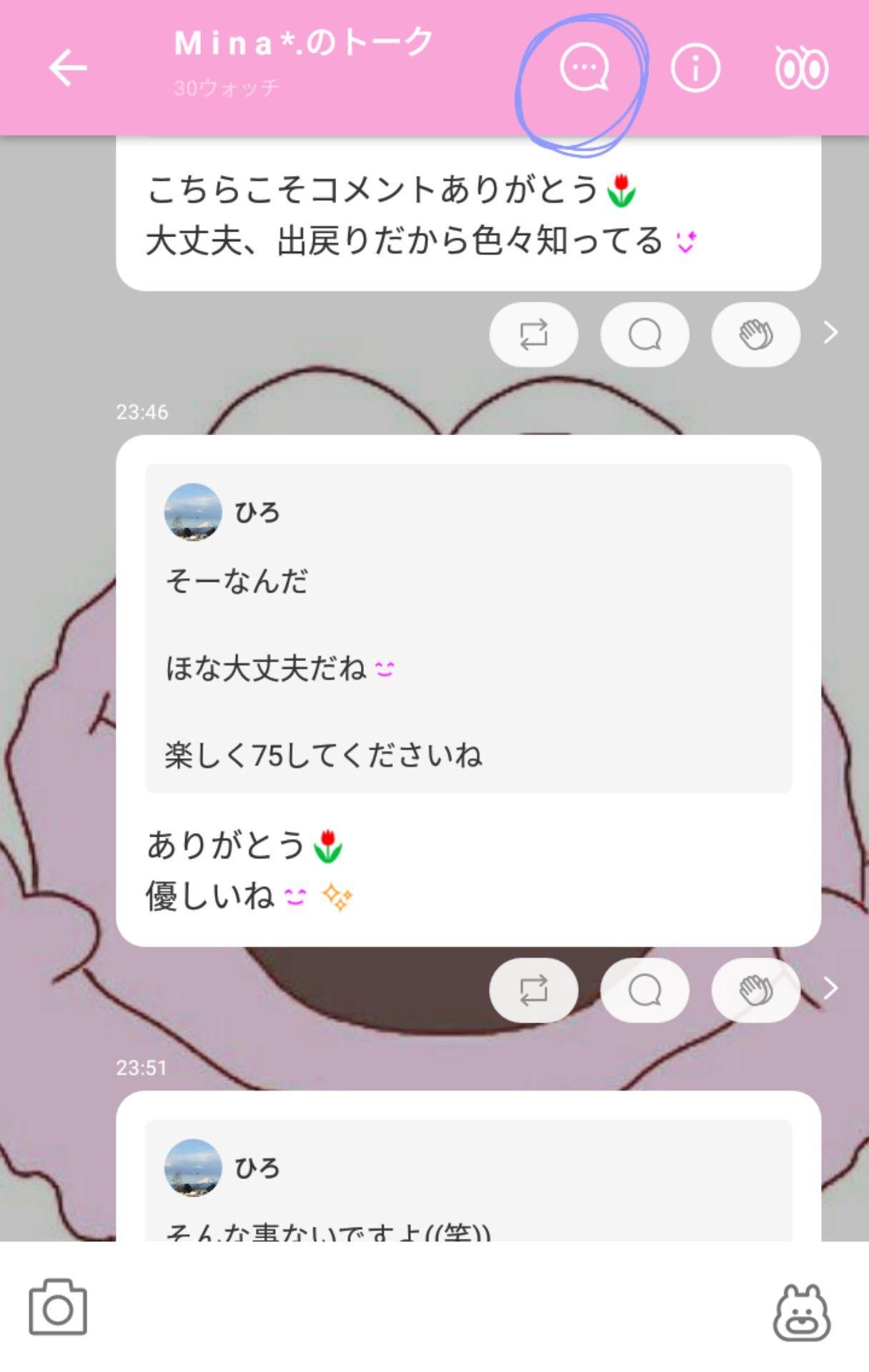Screen dimensions: 869x1372
Task: Select the 23:46 timestamp label
Action: click(143, 412)
